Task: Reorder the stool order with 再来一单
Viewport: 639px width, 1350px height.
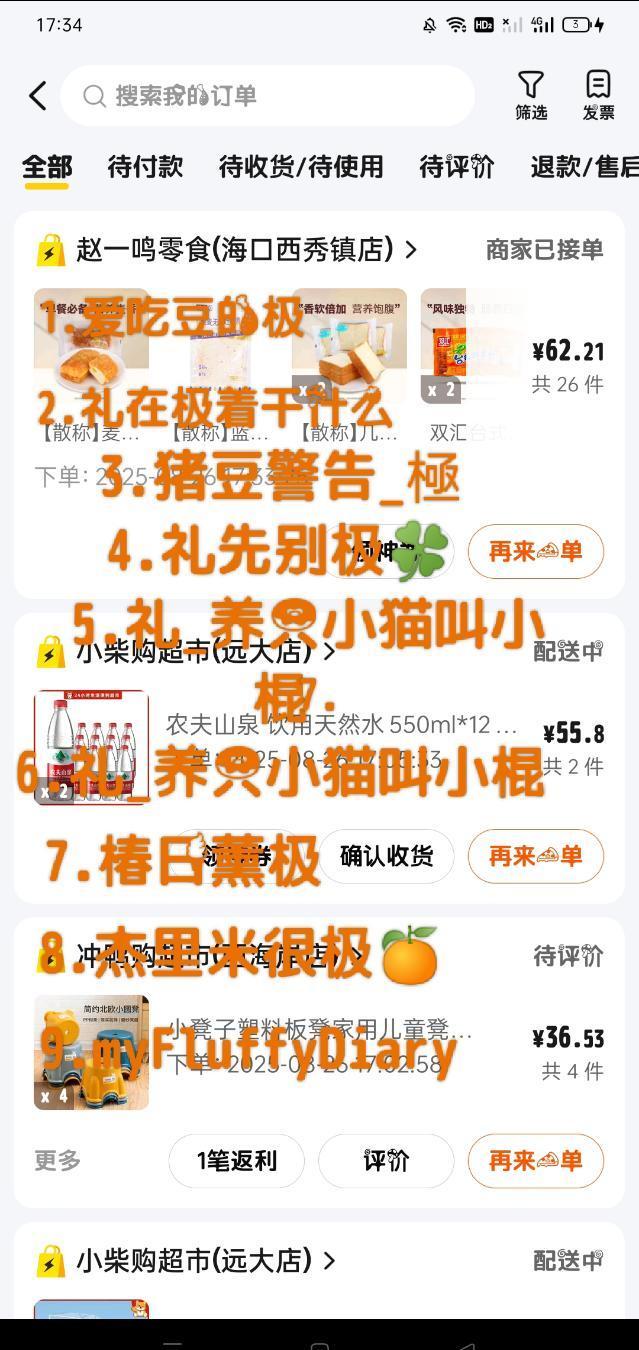Action: pos(535,1160)
